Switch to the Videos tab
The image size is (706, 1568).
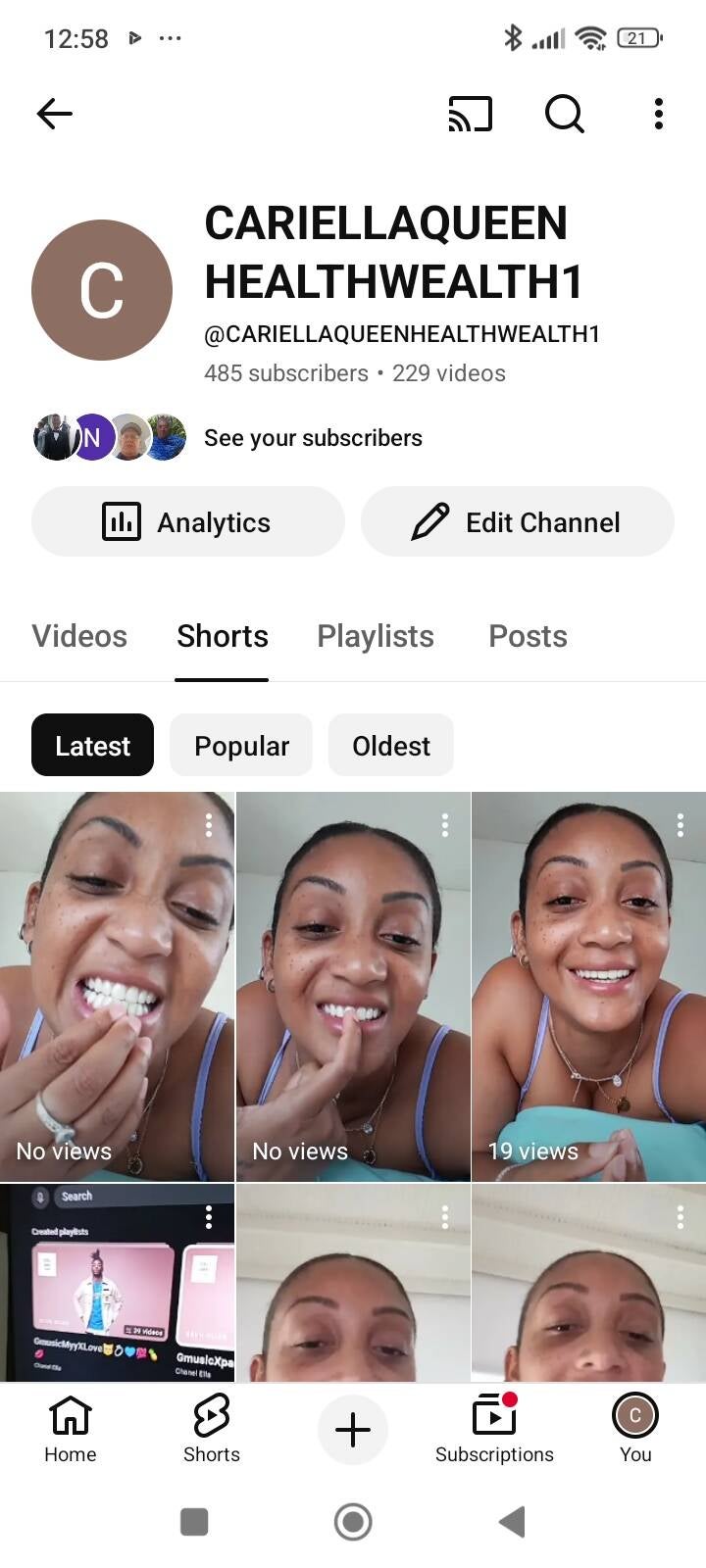pos(79,636)
